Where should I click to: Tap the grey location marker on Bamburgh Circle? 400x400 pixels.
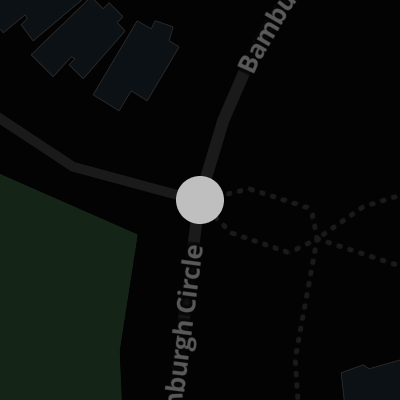(200, 200)
